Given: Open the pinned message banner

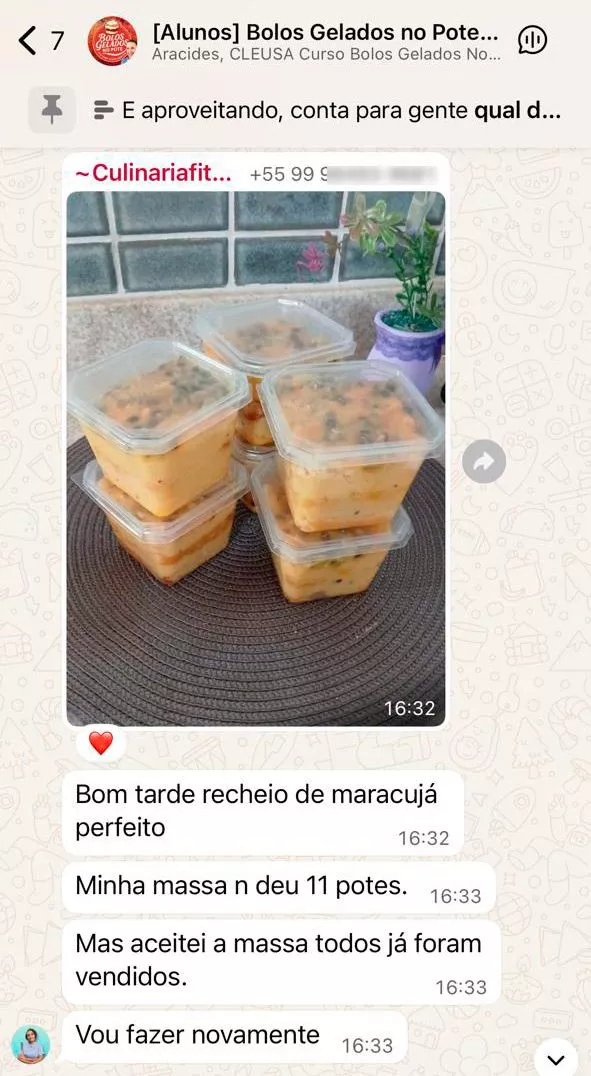Looking at the screenshot, I should (295, 110).
